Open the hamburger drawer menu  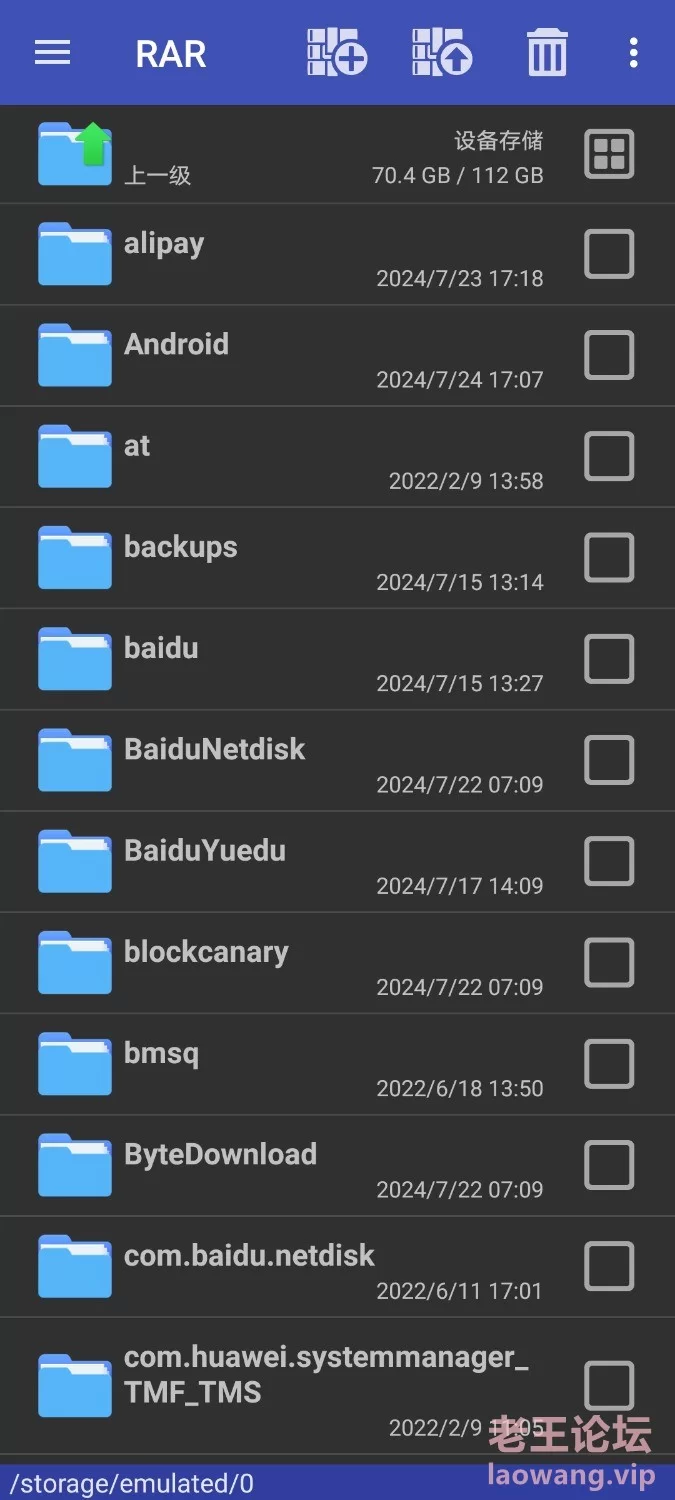pyautogui.click(x=52, y=52)
